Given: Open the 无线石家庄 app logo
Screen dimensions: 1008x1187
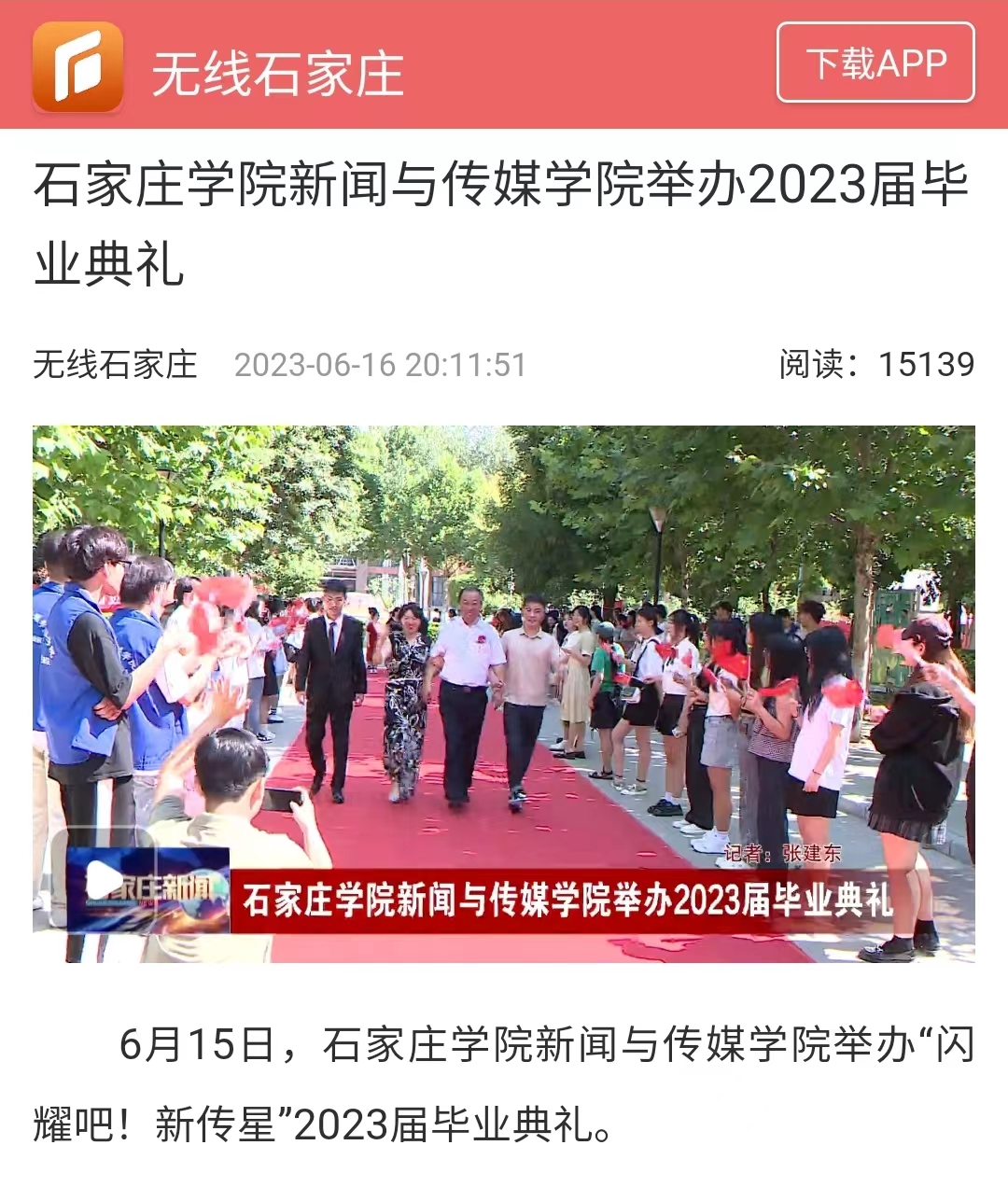Looking at the screenshot, I should tap(78, 67).
